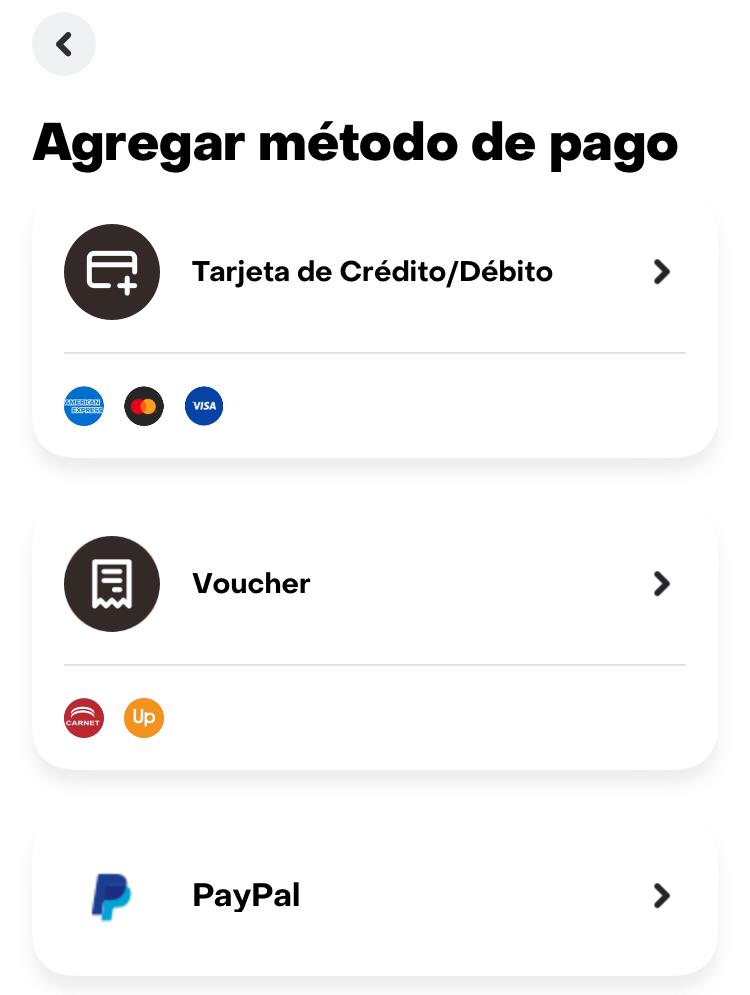Click the Carnet voucher icon

click(x=84, y=718)
